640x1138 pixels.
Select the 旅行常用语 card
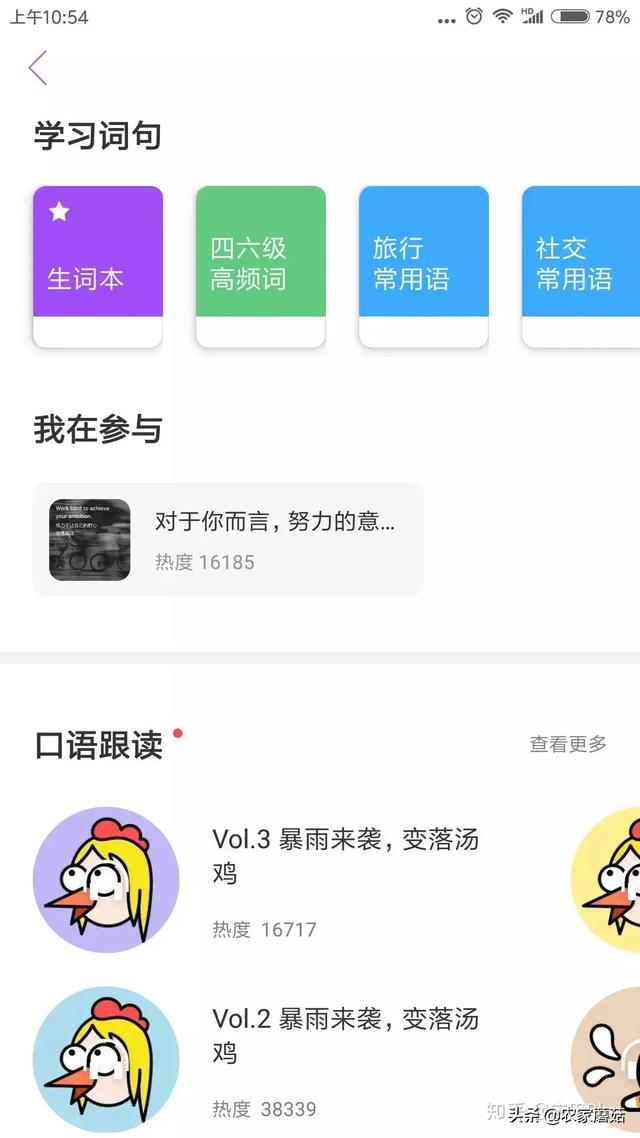(424, 266)
